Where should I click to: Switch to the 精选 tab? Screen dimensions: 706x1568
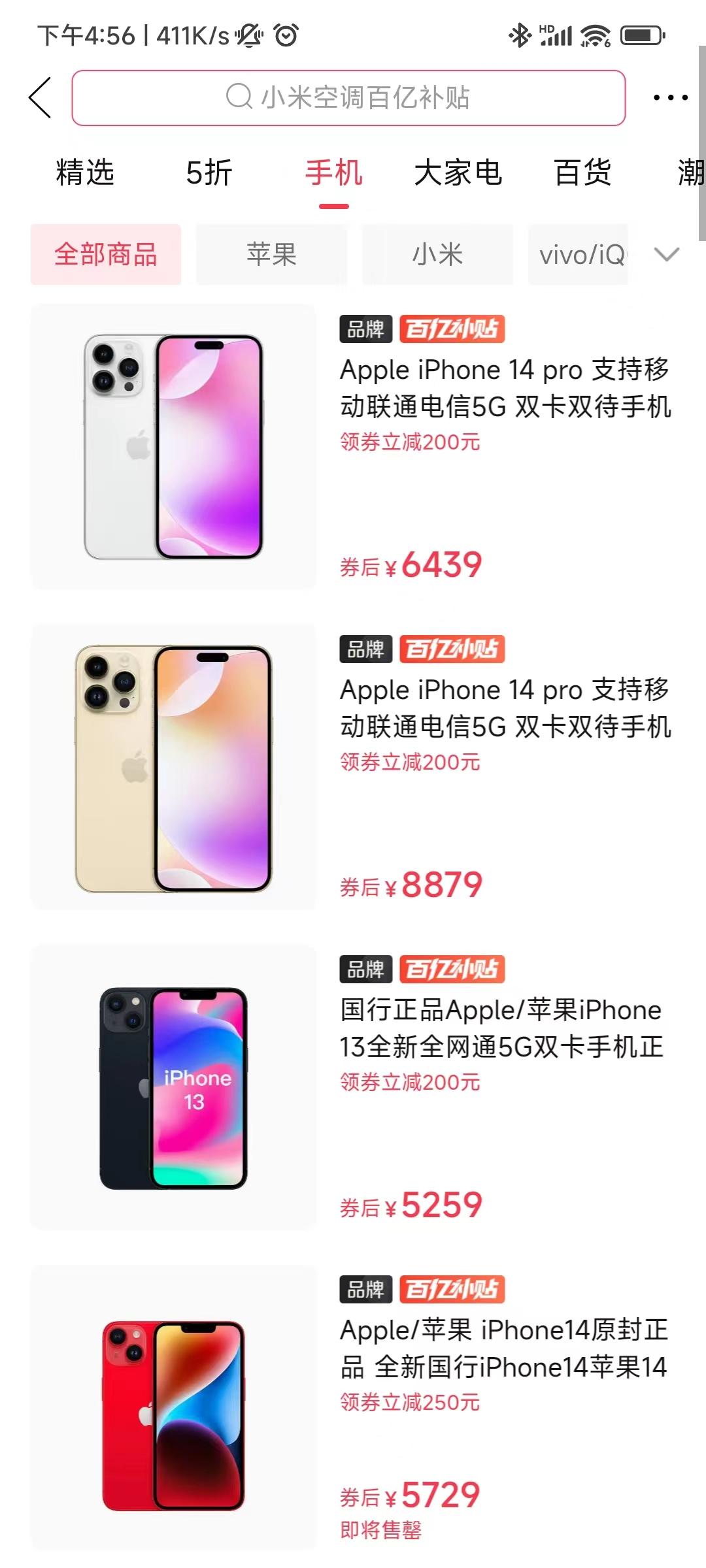85,173
